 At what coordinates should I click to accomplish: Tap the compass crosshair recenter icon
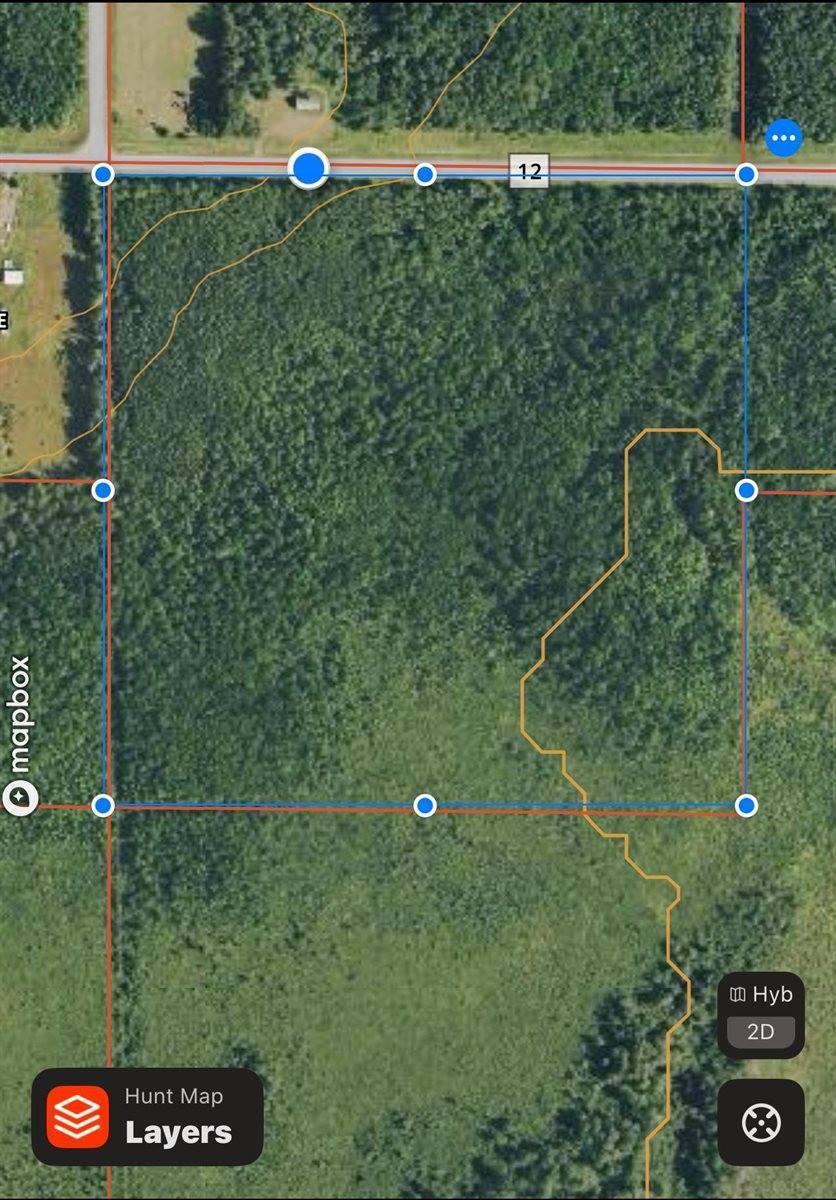[x=764, y=1122]
